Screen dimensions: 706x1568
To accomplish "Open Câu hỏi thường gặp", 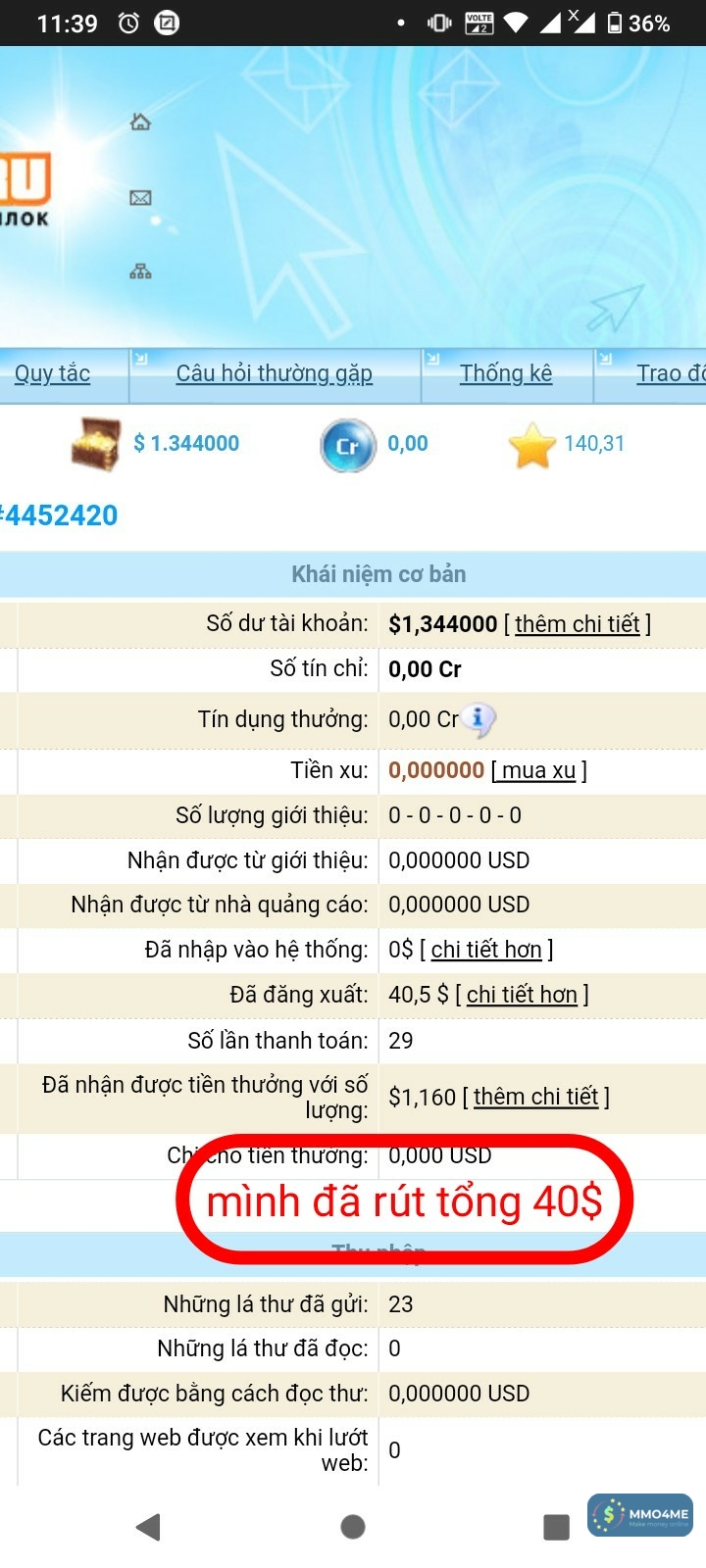I will click(x=274, y=373).
